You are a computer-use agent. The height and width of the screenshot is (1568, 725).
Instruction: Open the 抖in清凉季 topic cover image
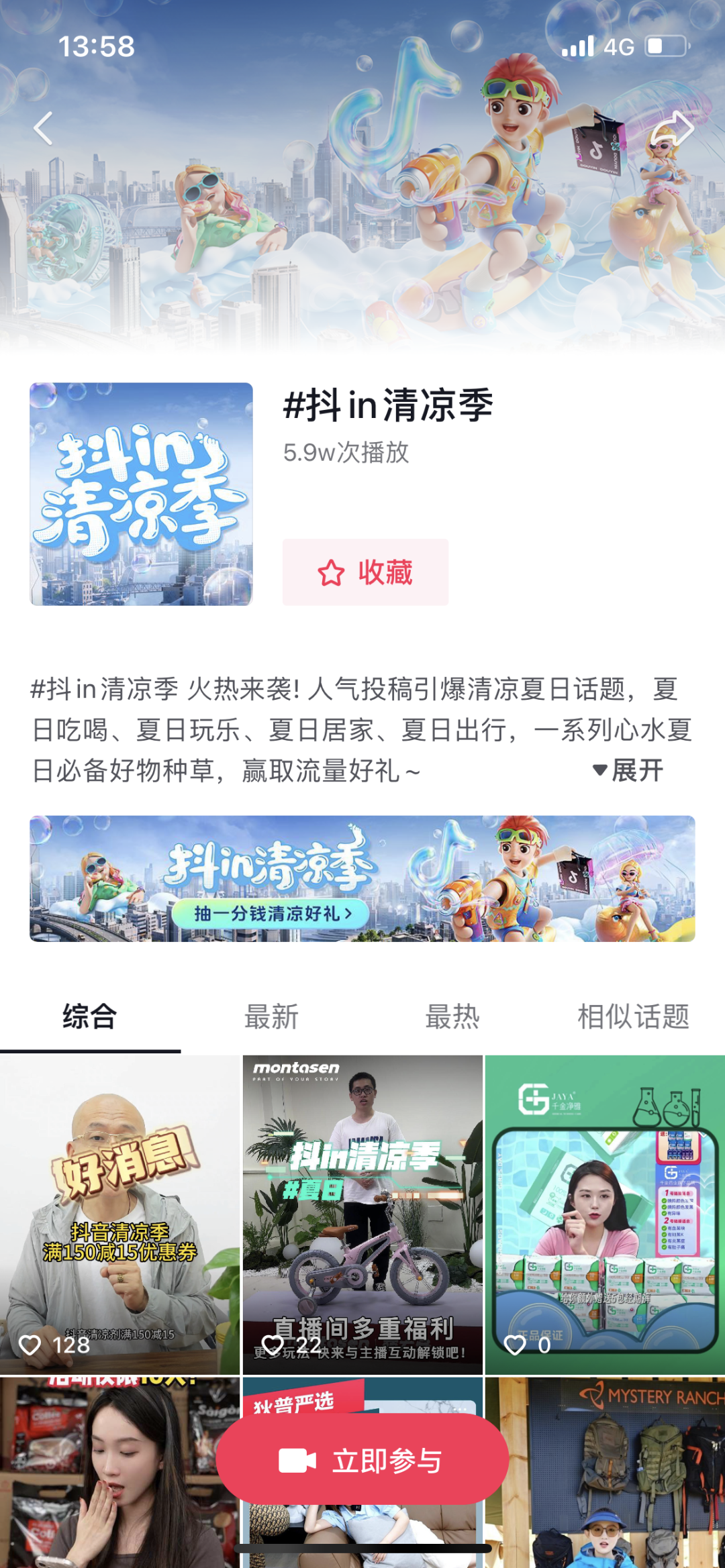pyautogui.click(x=141, y=494)
